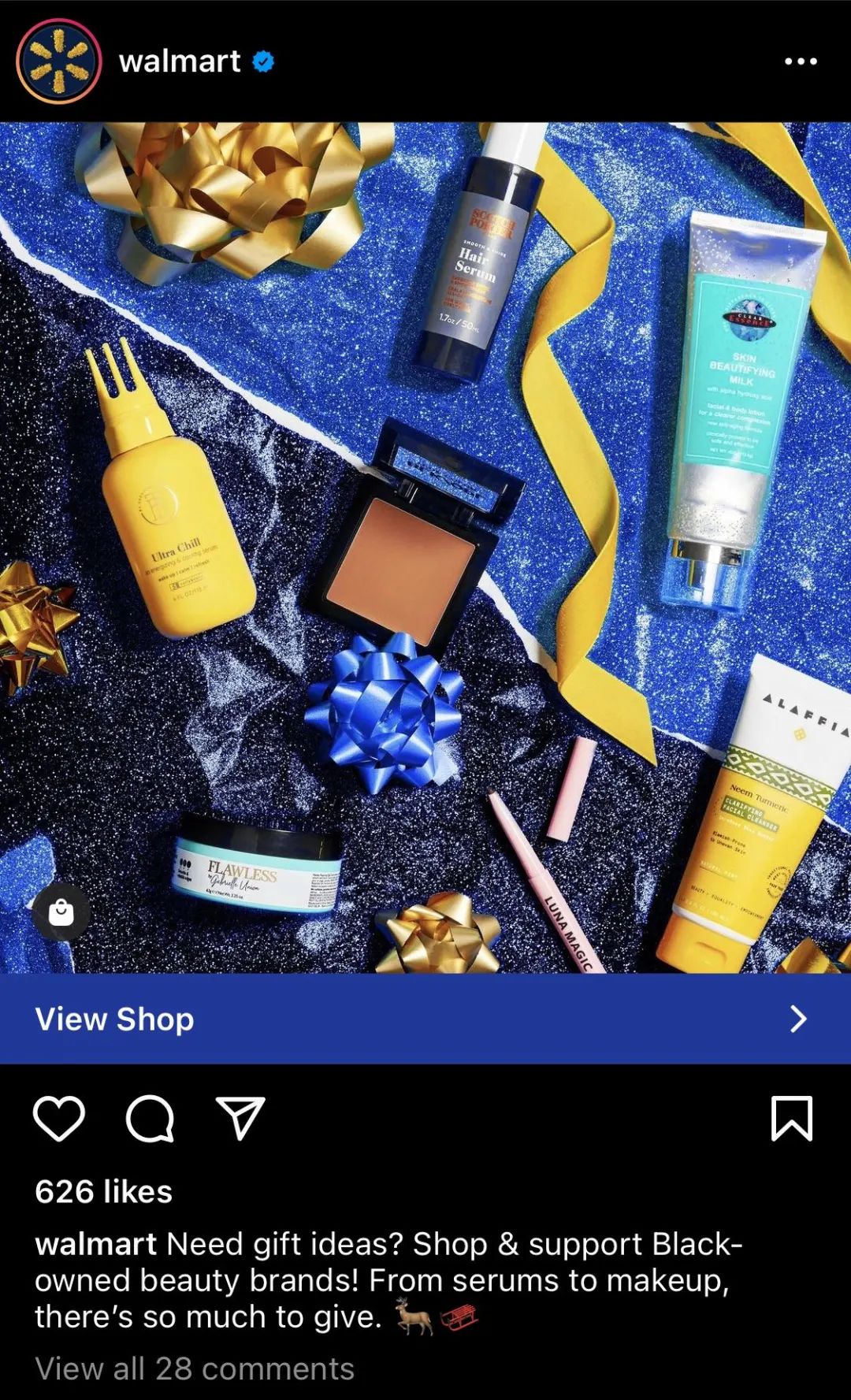Open the three-dot post options menu
This screenshot has width=851, height=1400.
click(800, 61)
